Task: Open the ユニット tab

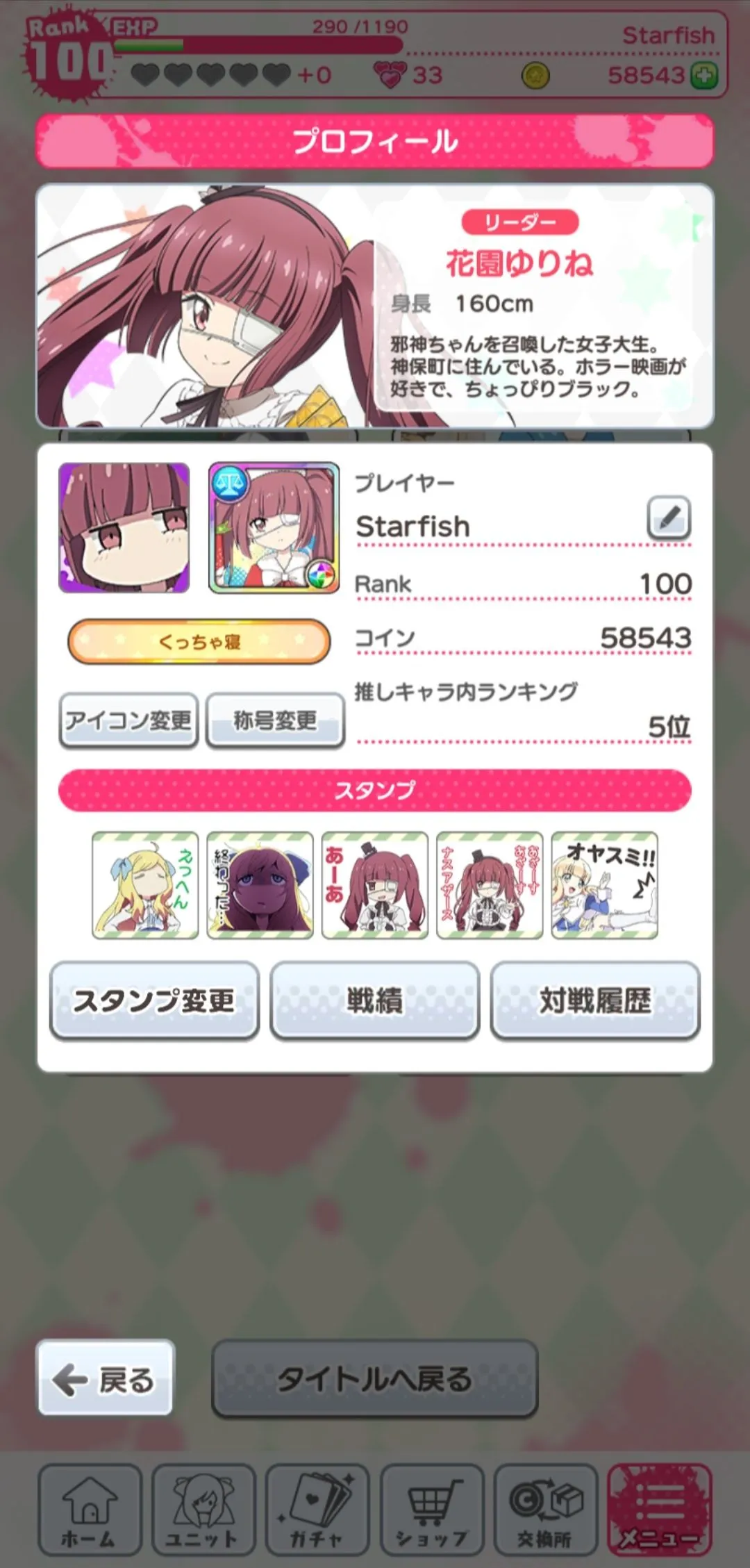Action: pos(203,1509)
